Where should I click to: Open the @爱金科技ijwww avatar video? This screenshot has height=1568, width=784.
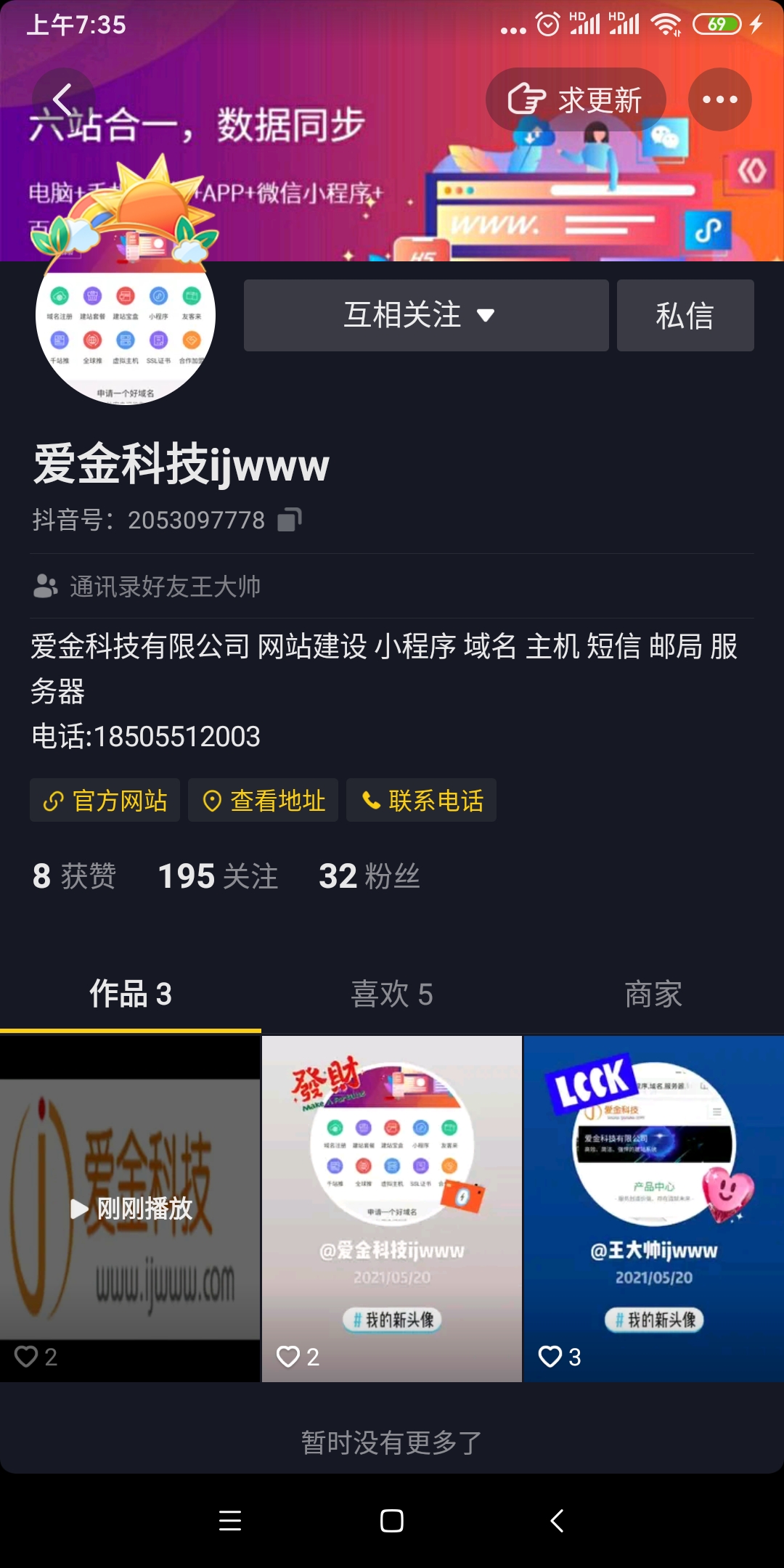pyautogui.click(x=392, y=1209)
